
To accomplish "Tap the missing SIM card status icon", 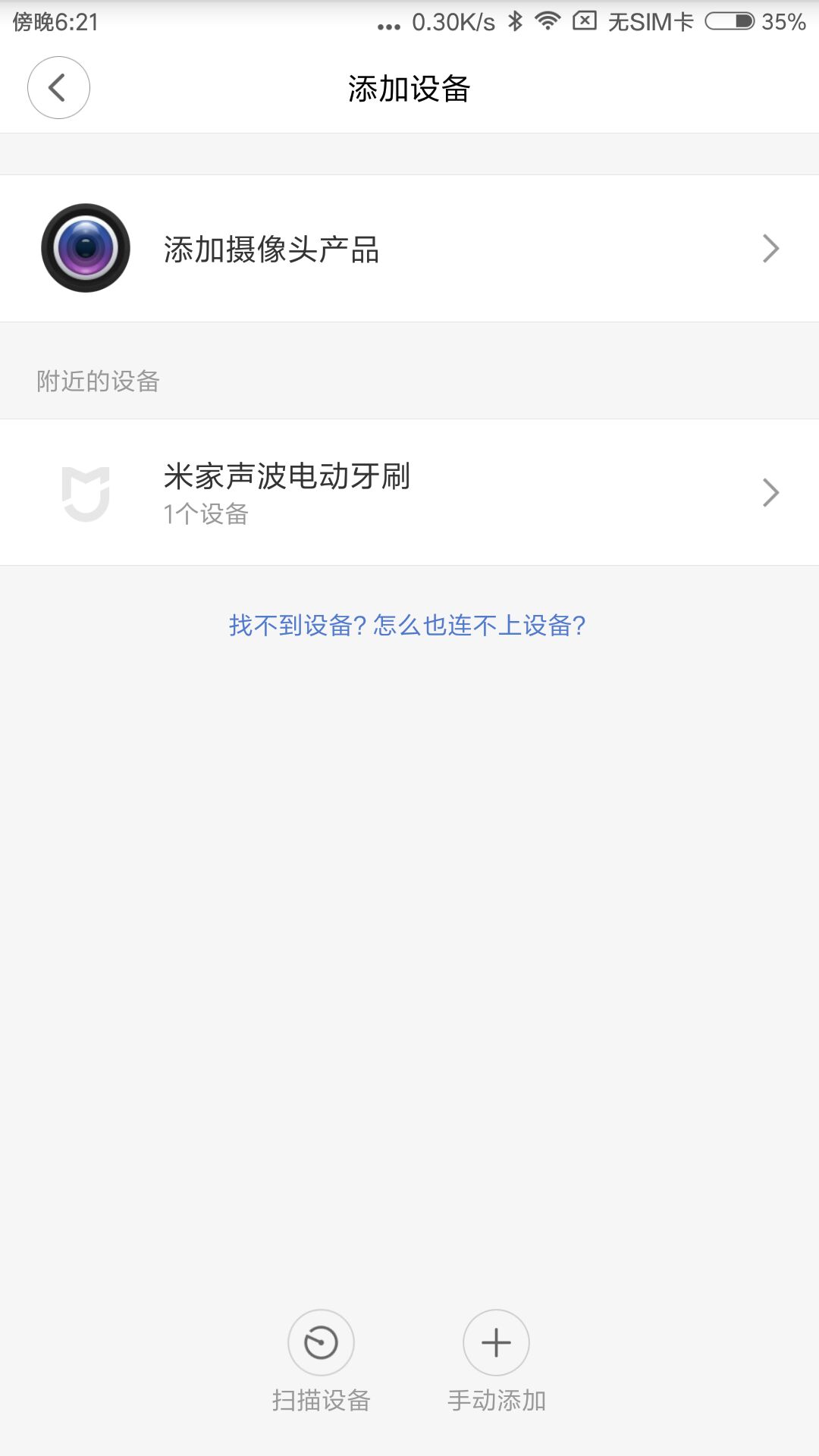I will point(585,23).
